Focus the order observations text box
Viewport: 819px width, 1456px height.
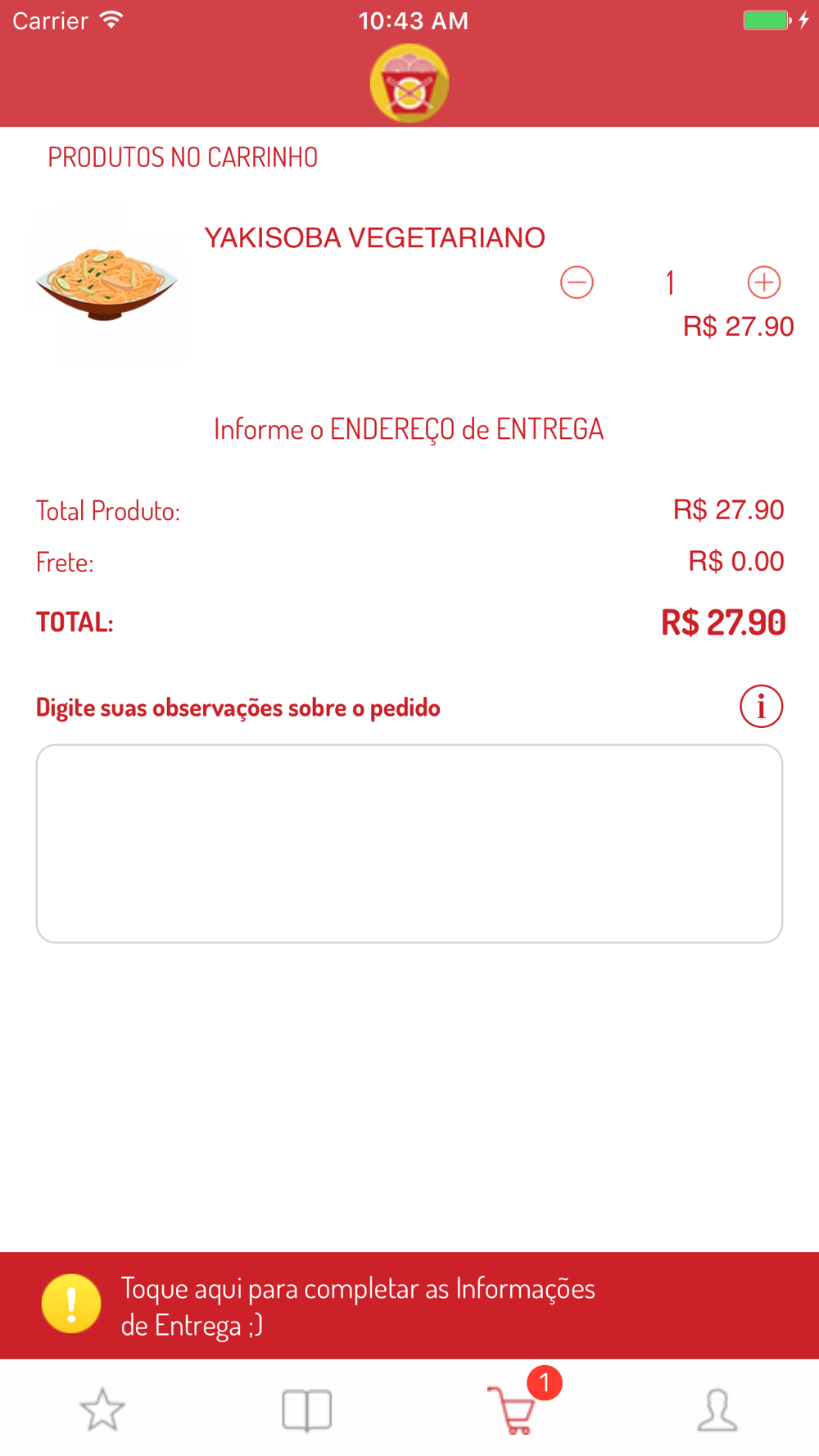[x=409, y=843]
